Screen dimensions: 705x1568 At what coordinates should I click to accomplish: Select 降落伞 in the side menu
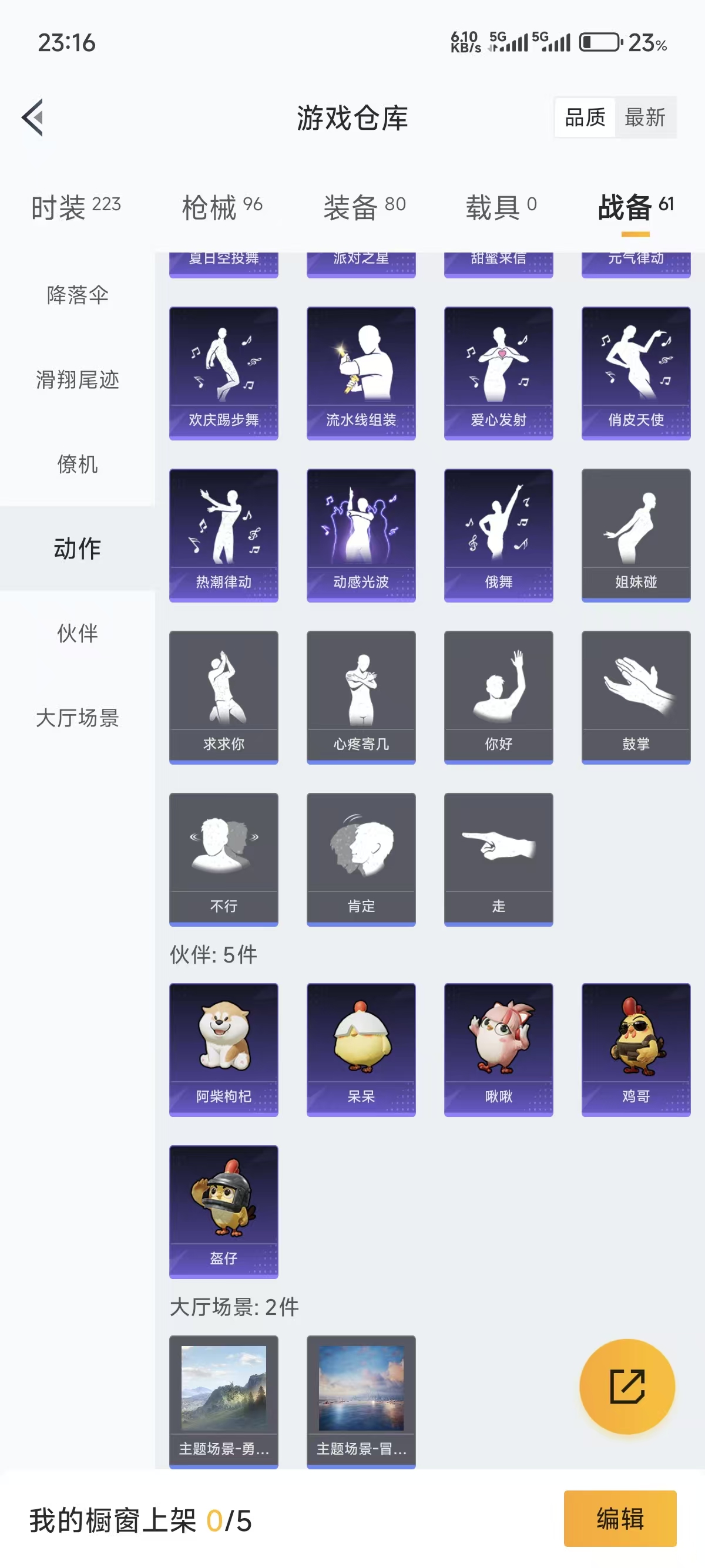tap(78, 295)
